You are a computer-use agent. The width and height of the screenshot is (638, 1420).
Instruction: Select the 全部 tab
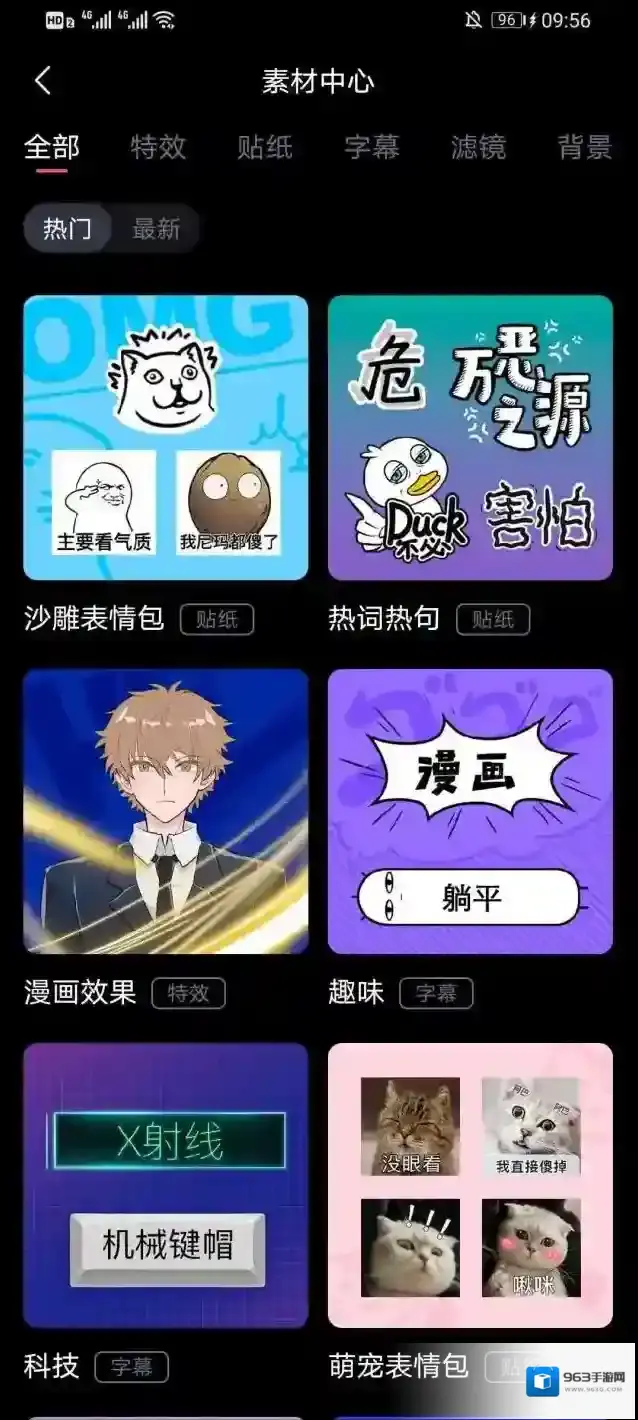[x=51, y=147]
